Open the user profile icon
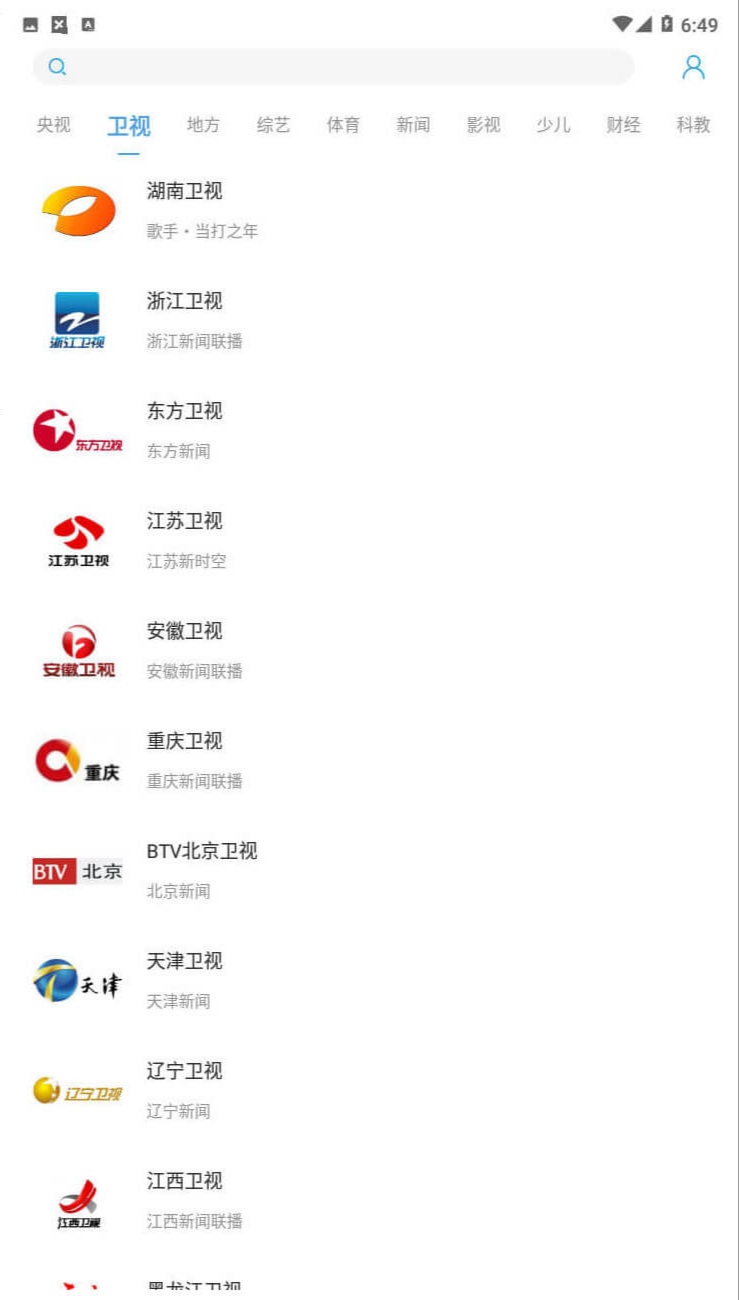This screenshot has height=1300, width=739. click(693, 67)
